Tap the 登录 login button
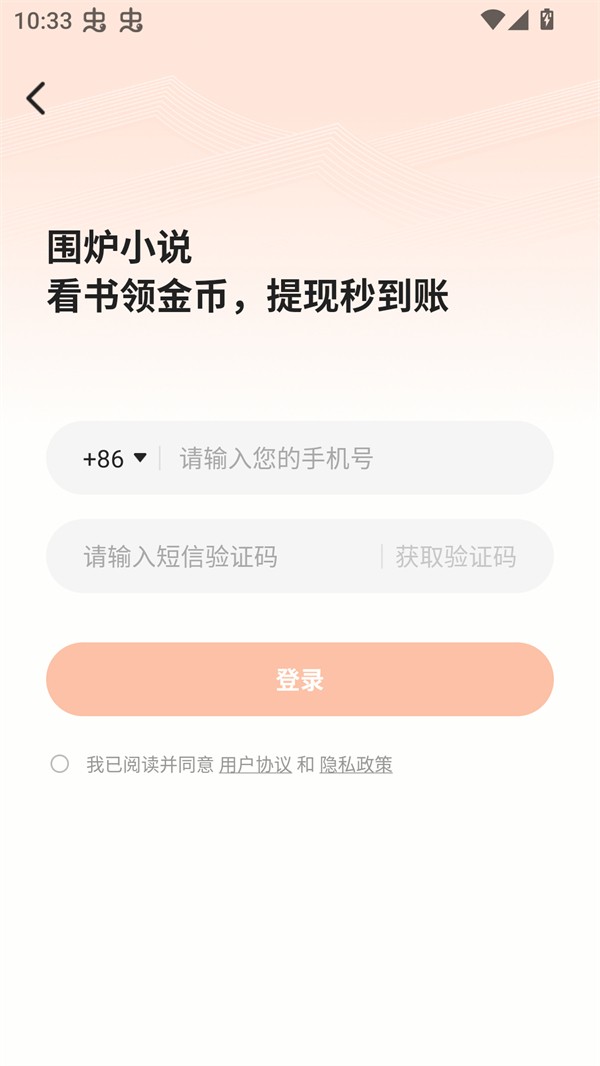This screenshot has height=1066, width=600. [300, 680]
